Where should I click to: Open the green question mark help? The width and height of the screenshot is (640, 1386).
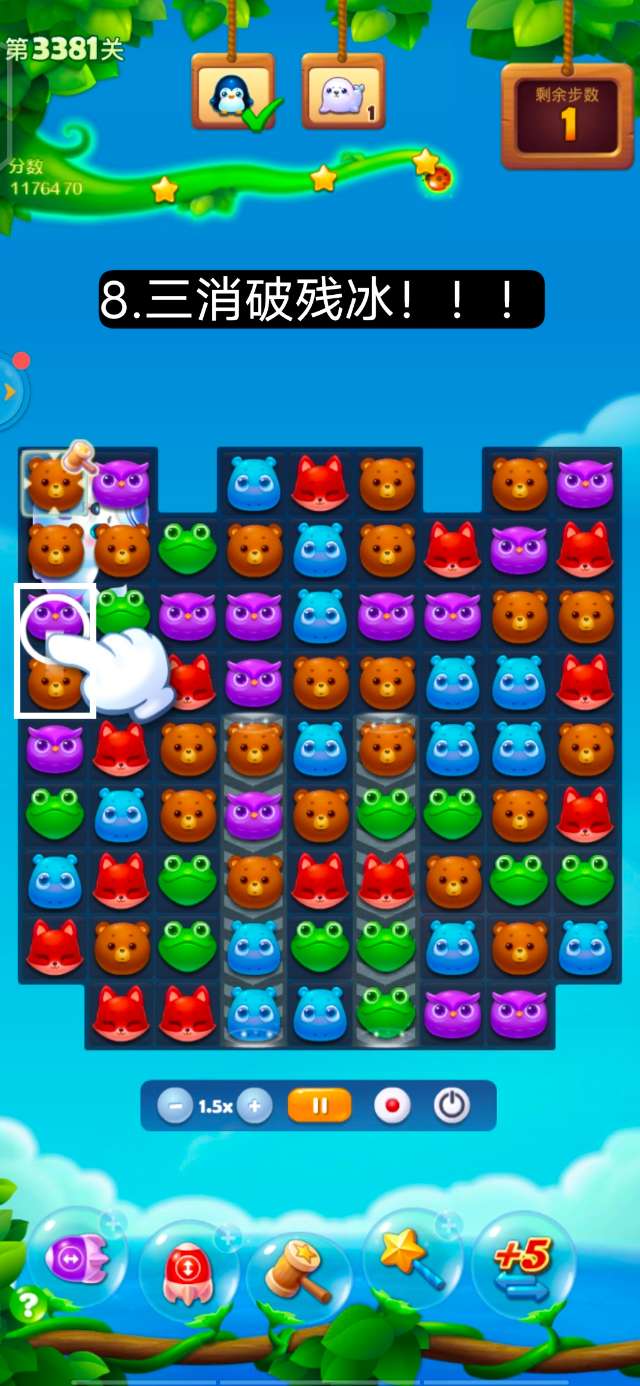(28, 1304)
